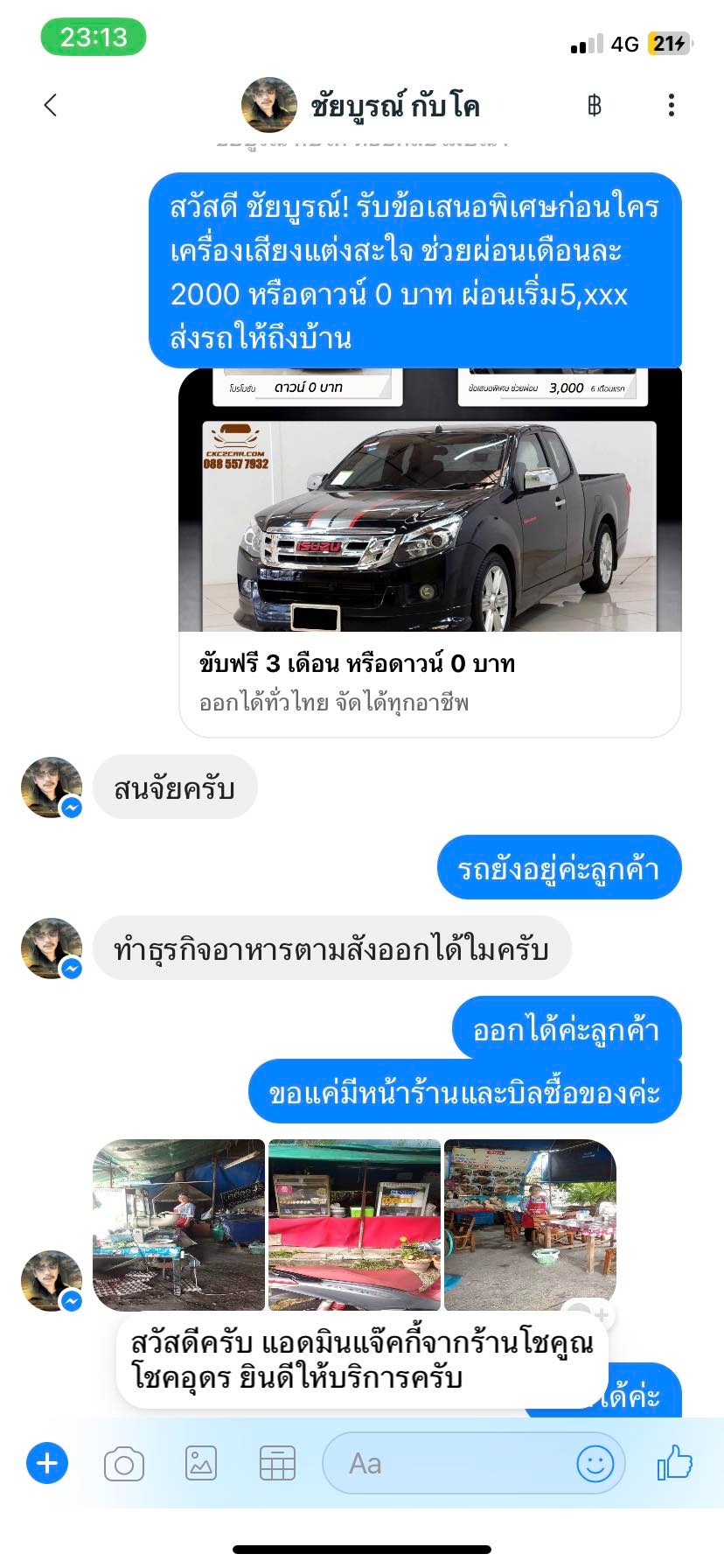Focus the Aa message field

[446, 1463]
